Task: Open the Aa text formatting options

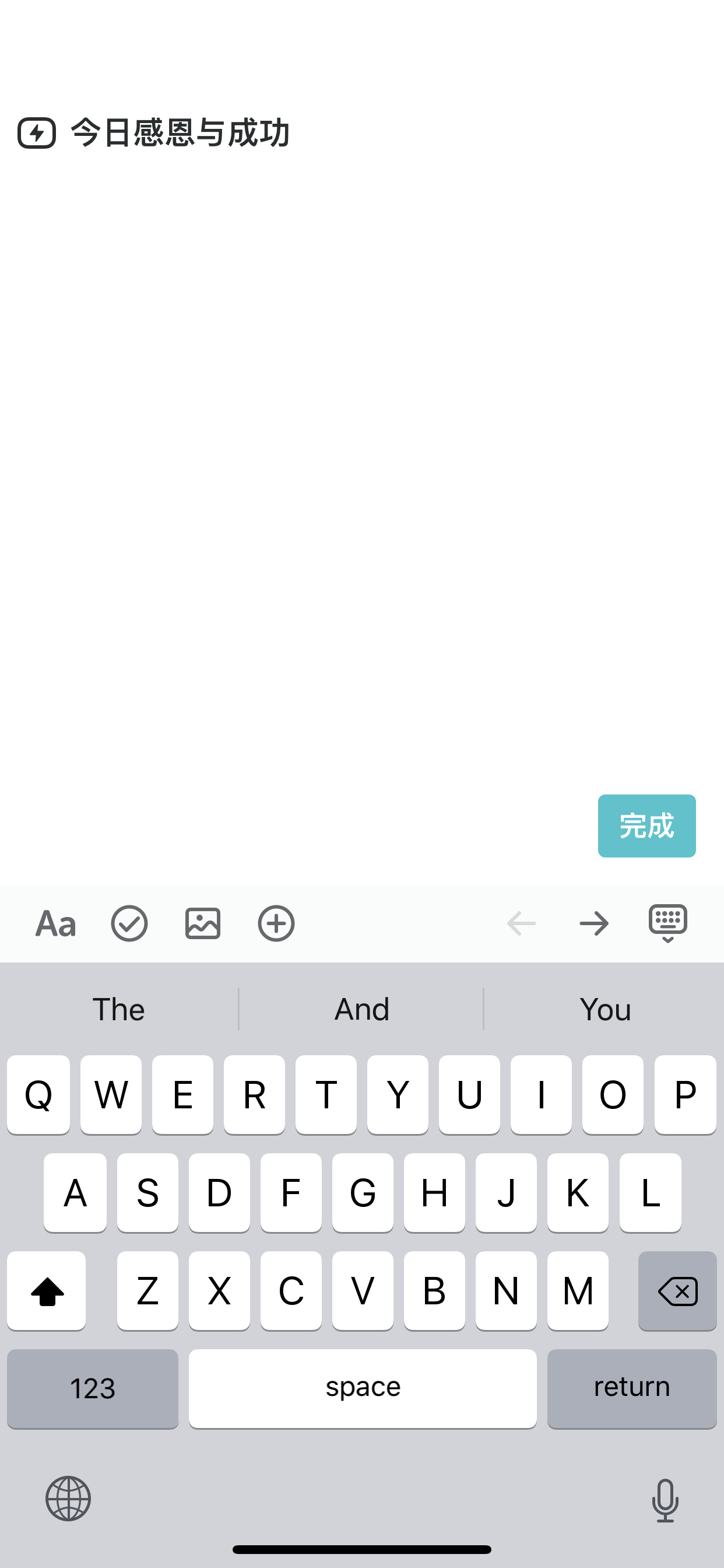Action: (x=56, y=923)
